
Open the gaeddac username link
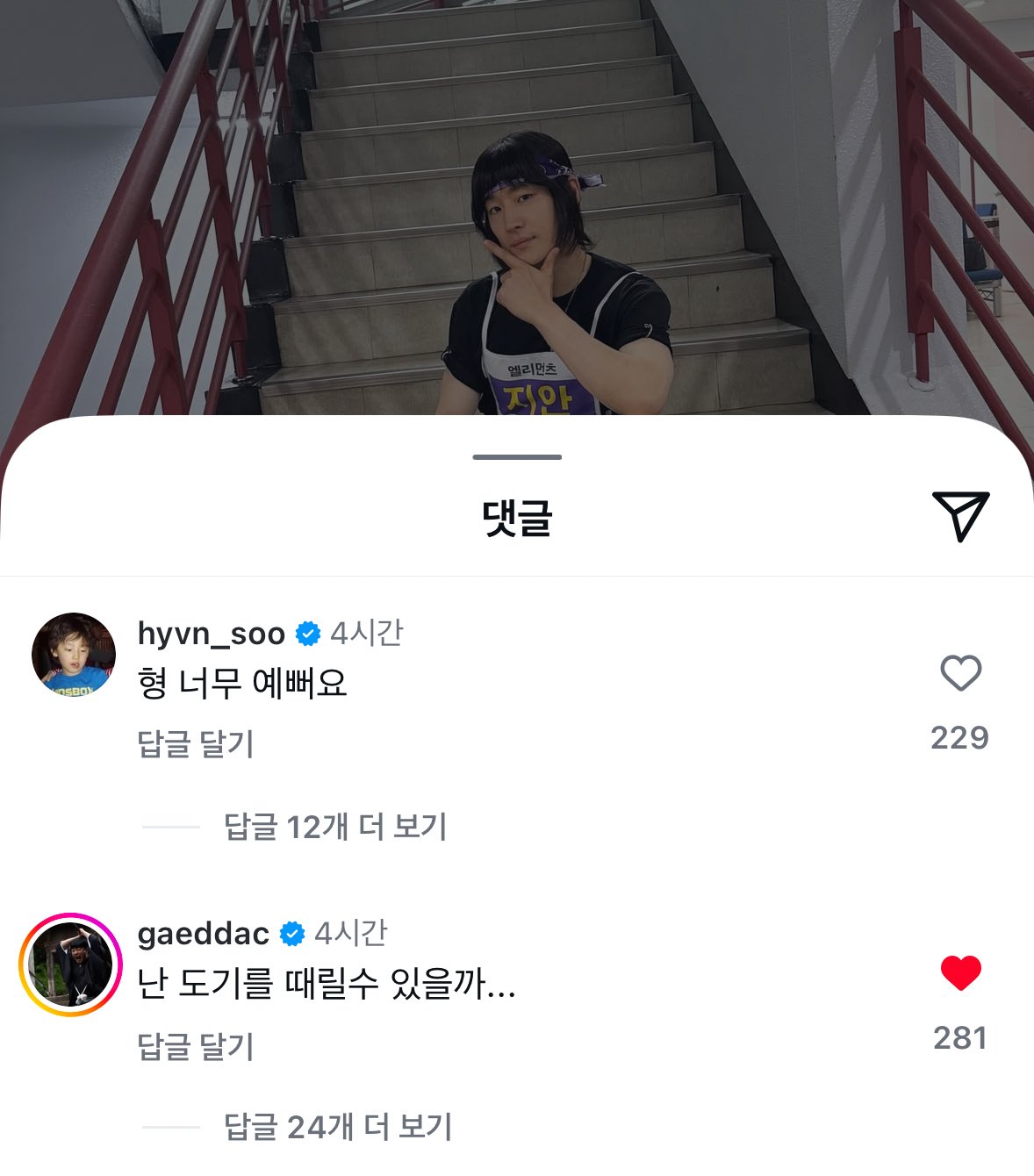click(204, 934)
